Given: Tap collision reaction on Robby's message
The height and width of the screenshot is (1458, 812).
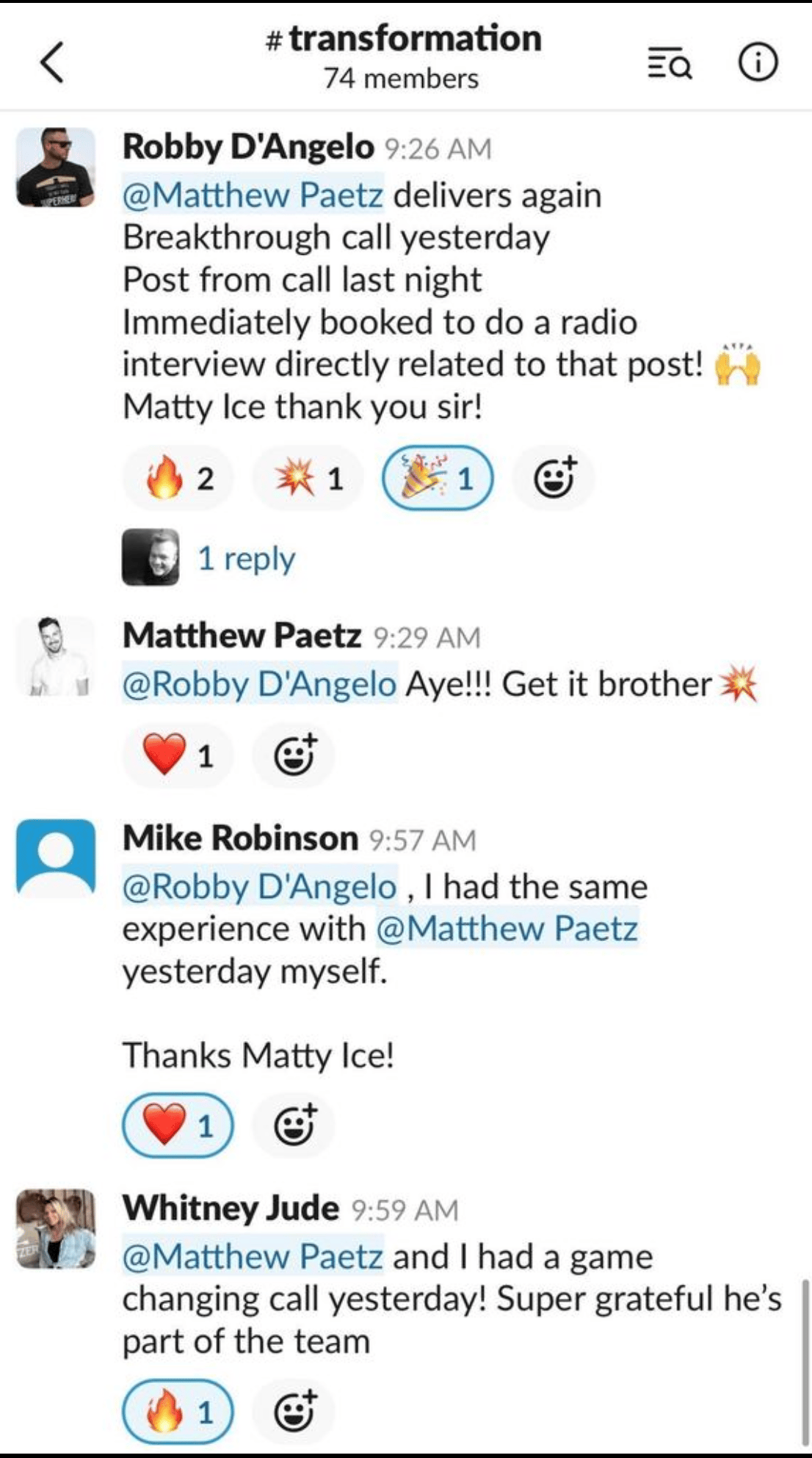Looking at the screenshot, I should 308,479.
